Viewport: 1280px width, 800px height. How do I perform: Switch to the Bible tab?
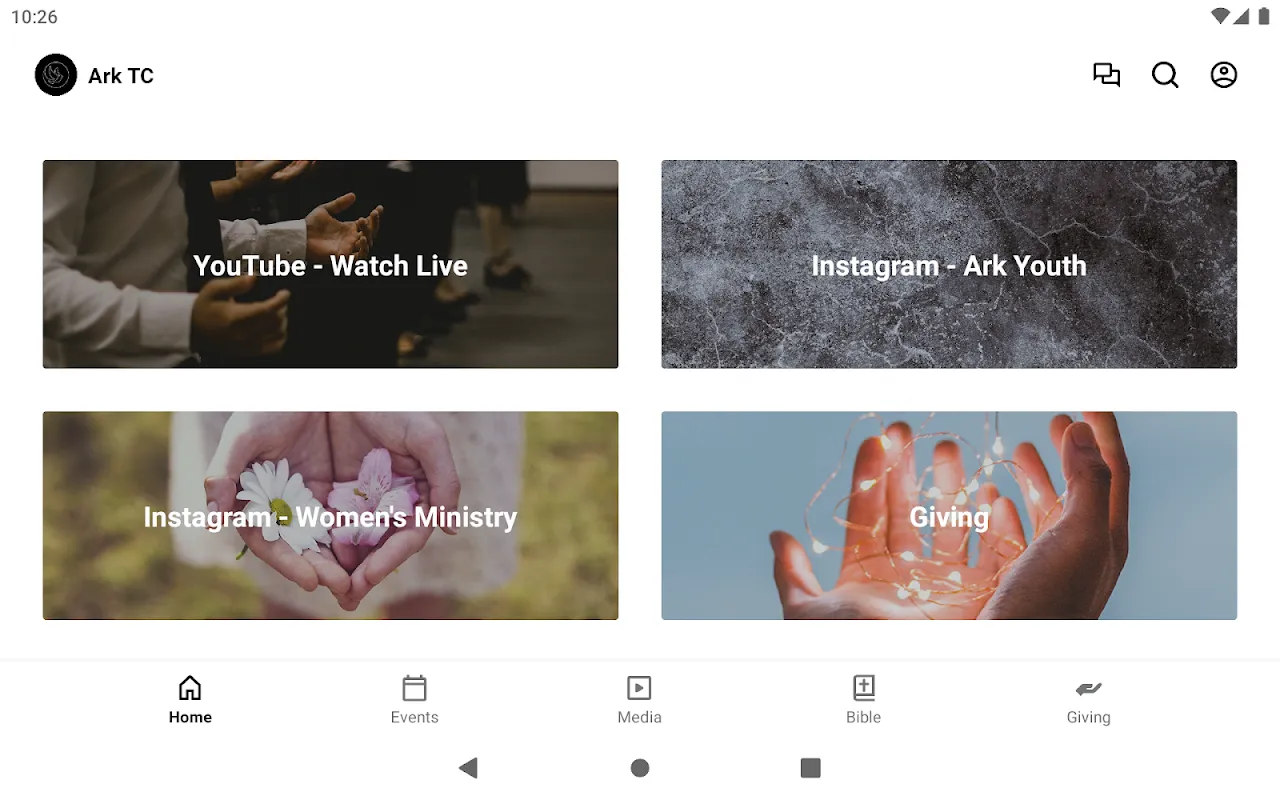coord(863,700)
